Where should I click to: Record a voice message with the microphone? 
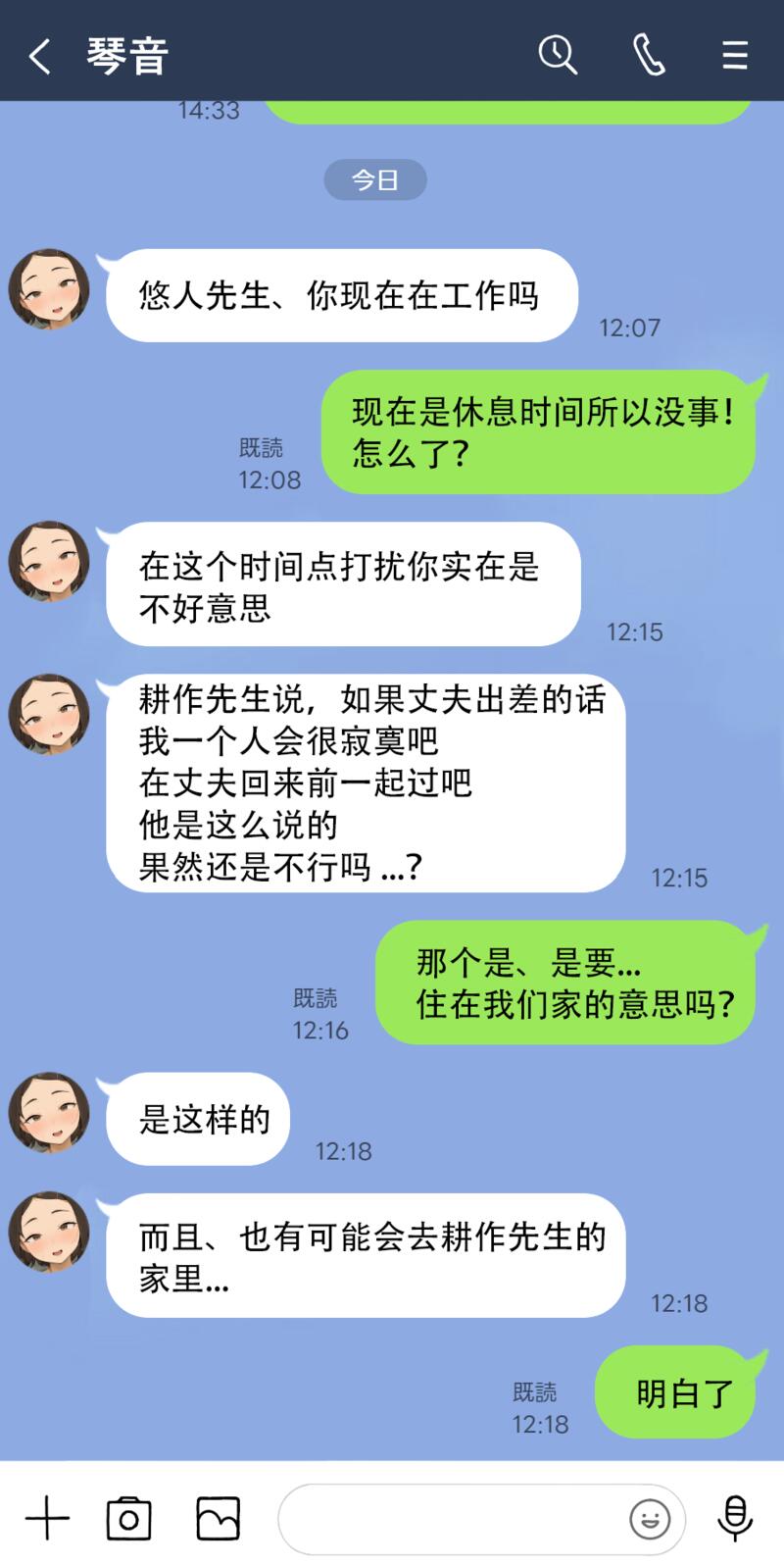[x=735, y=1519]
